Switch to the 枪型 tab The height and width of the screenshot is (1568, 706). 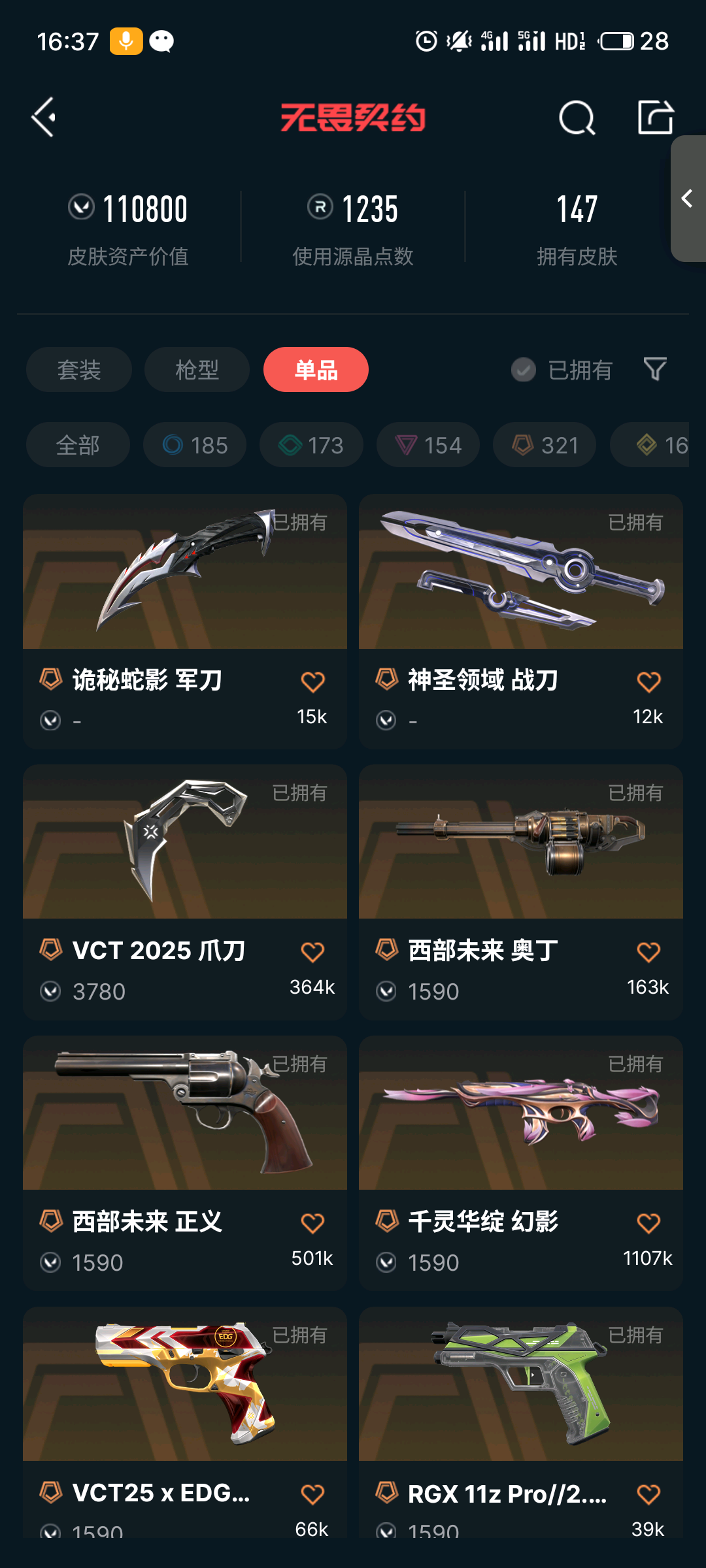tap(197, 370)
